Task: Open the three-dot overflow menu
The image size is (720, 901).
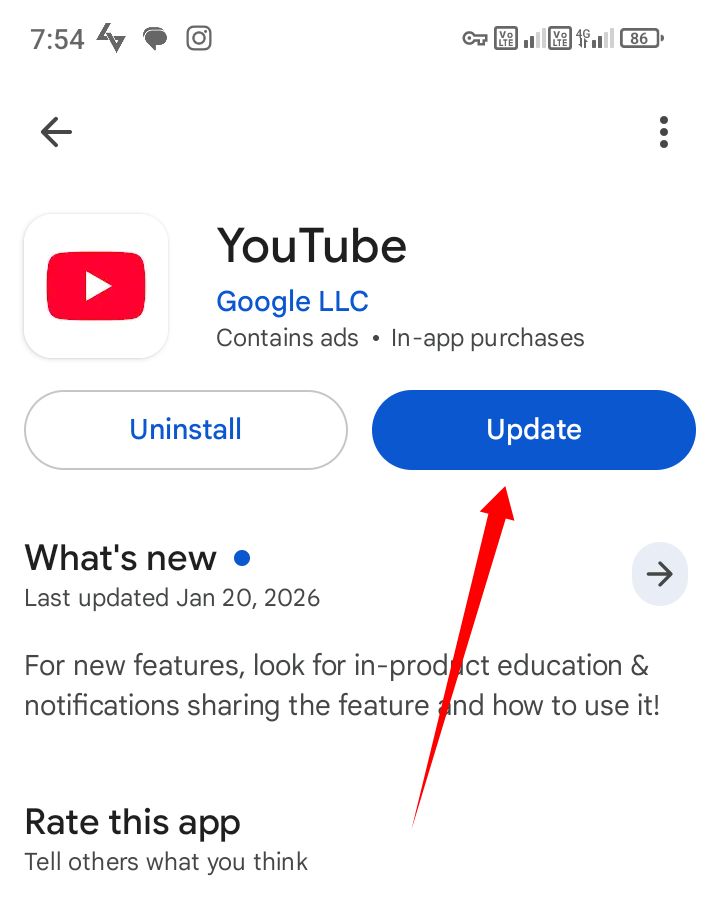Action: [x=664, y=132]
